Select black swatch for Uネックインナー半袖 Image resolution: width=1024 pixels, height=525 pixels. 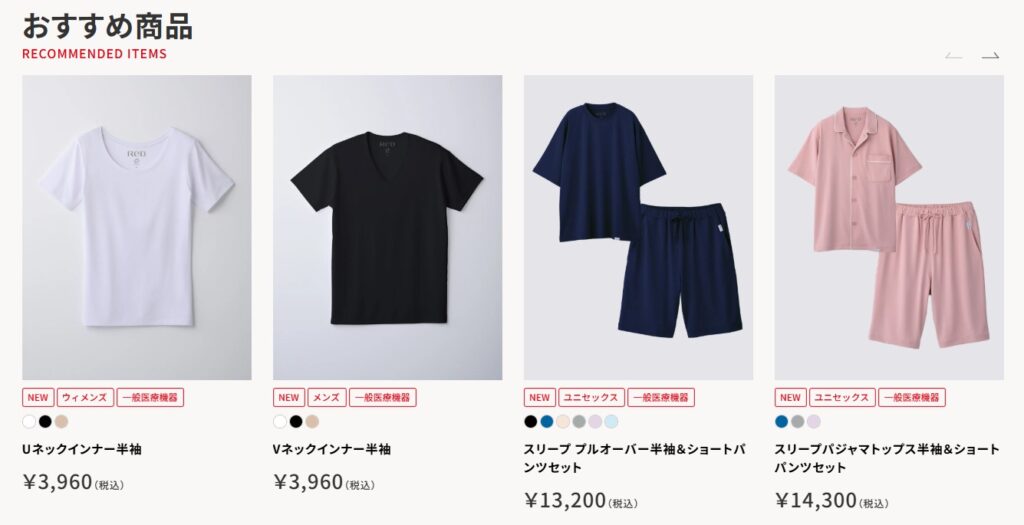[45, 422]
